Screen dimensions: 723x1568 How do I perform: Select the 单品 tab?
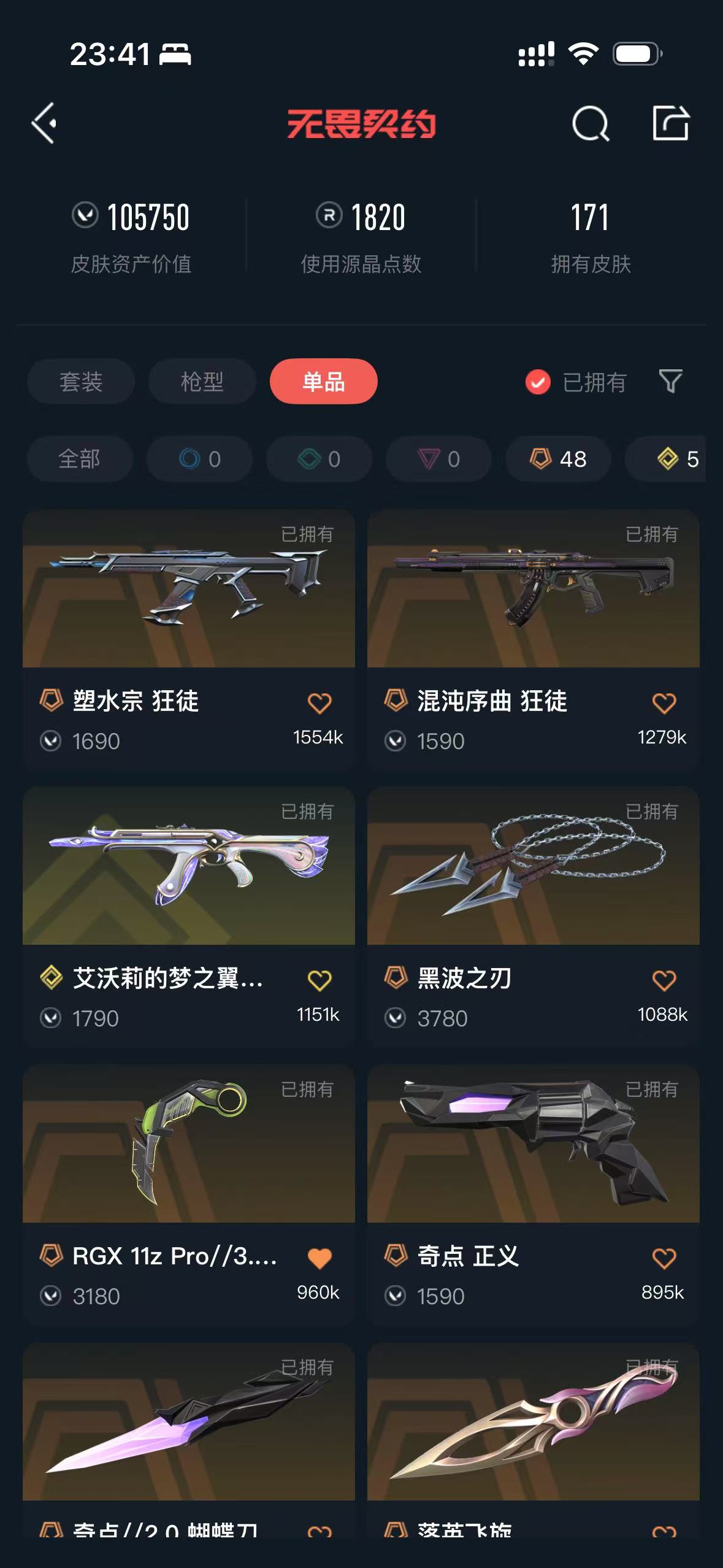323,382
